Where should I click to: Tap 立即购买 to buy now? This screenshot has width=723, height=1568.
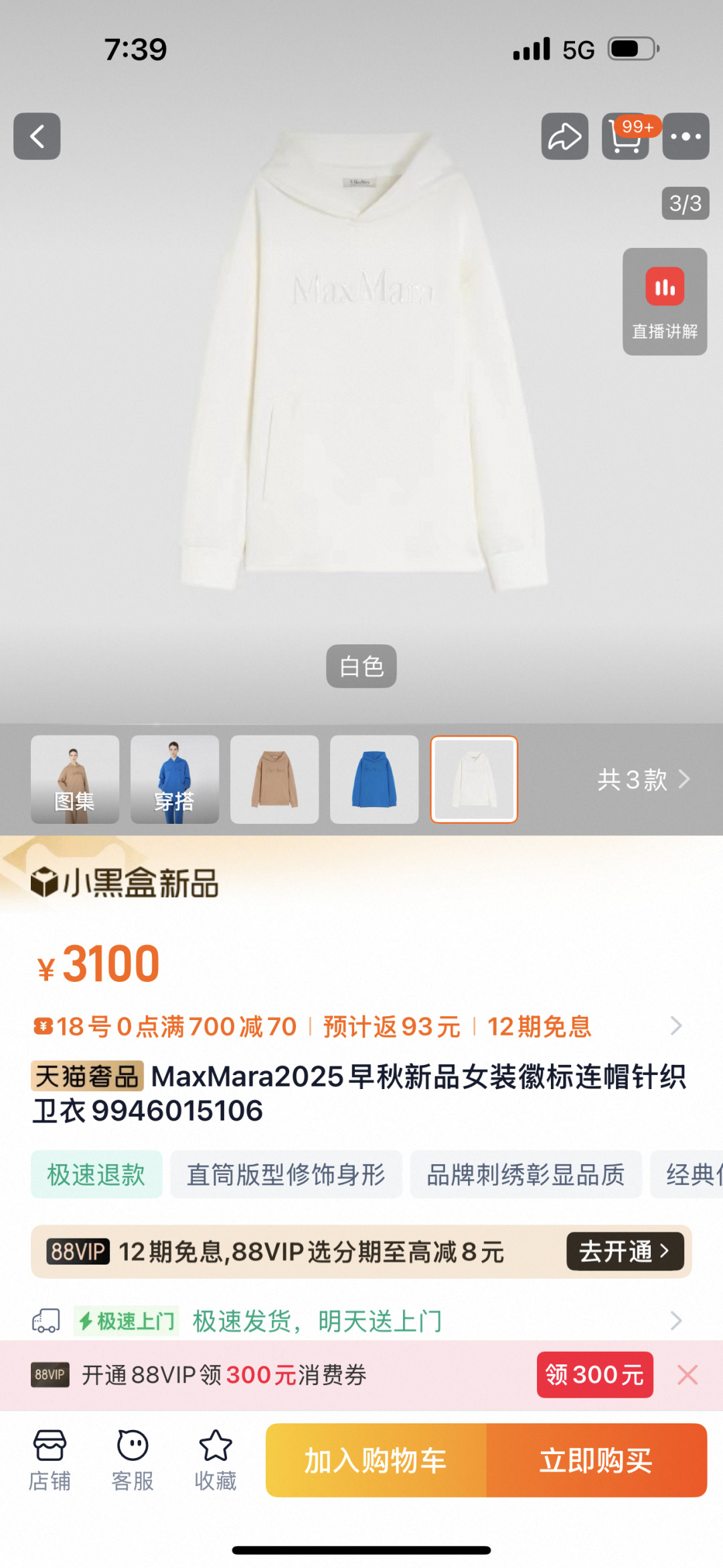[x=596, y=1460]
